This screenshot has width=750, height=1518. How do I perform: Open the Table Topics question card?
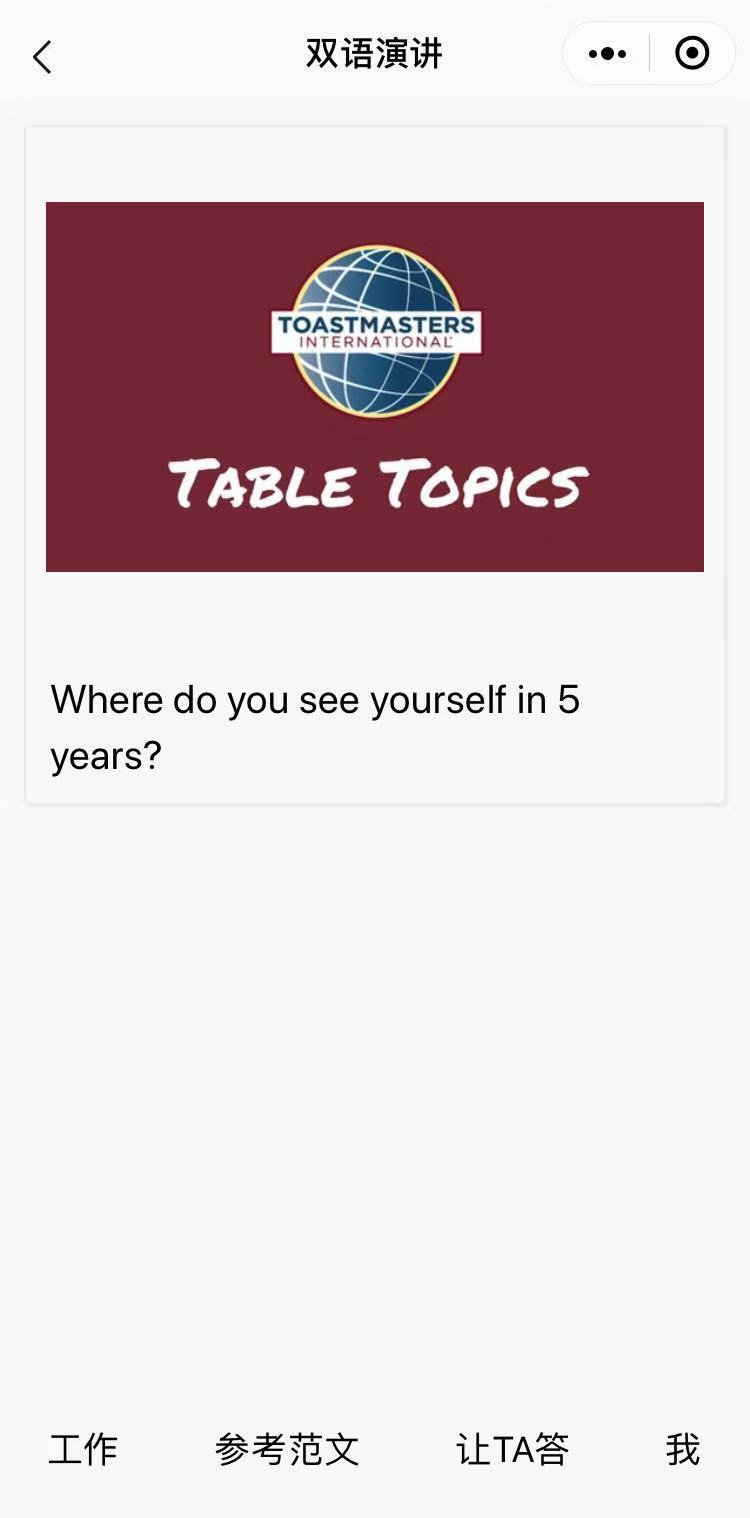click(375, 465)
